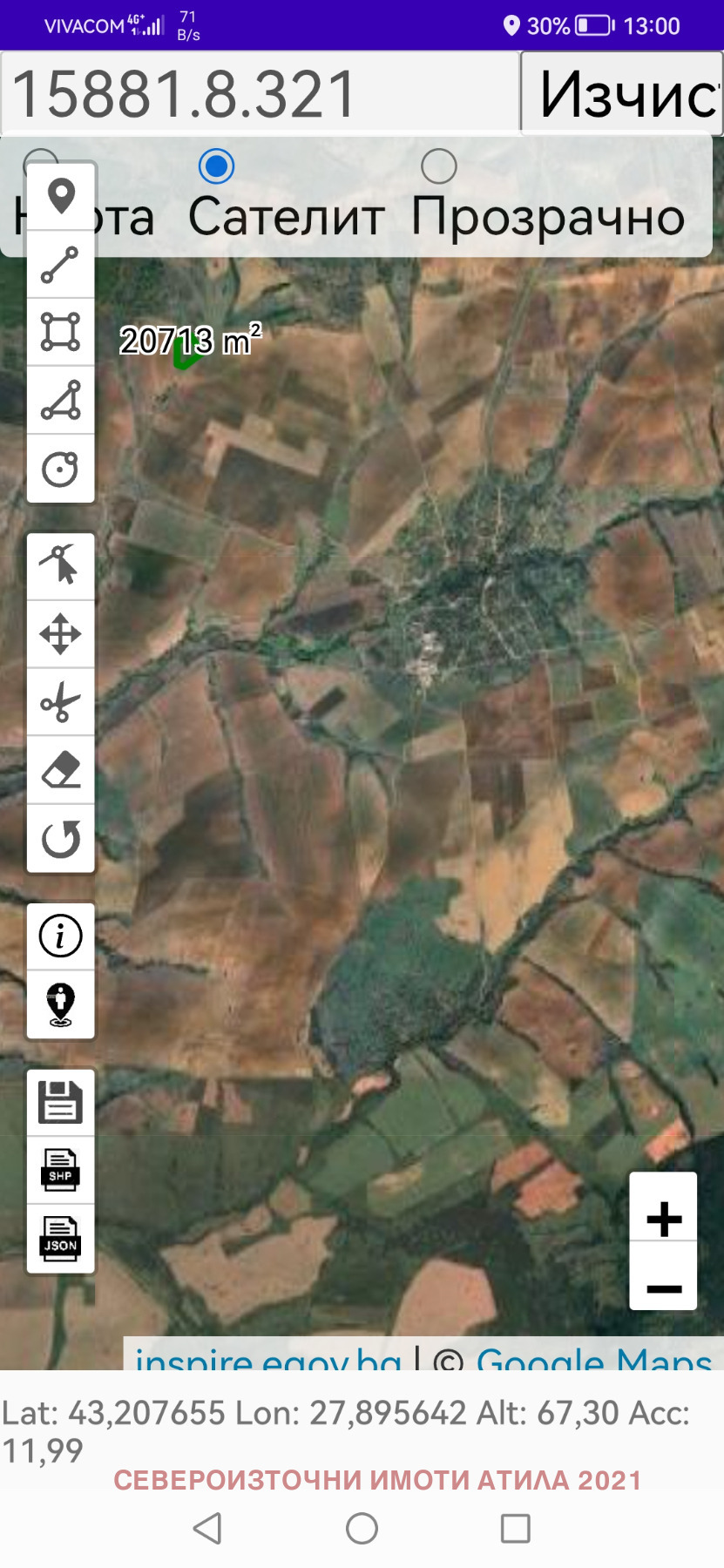Open the info tool
724x1568 pixels.
tap(61, 936)
